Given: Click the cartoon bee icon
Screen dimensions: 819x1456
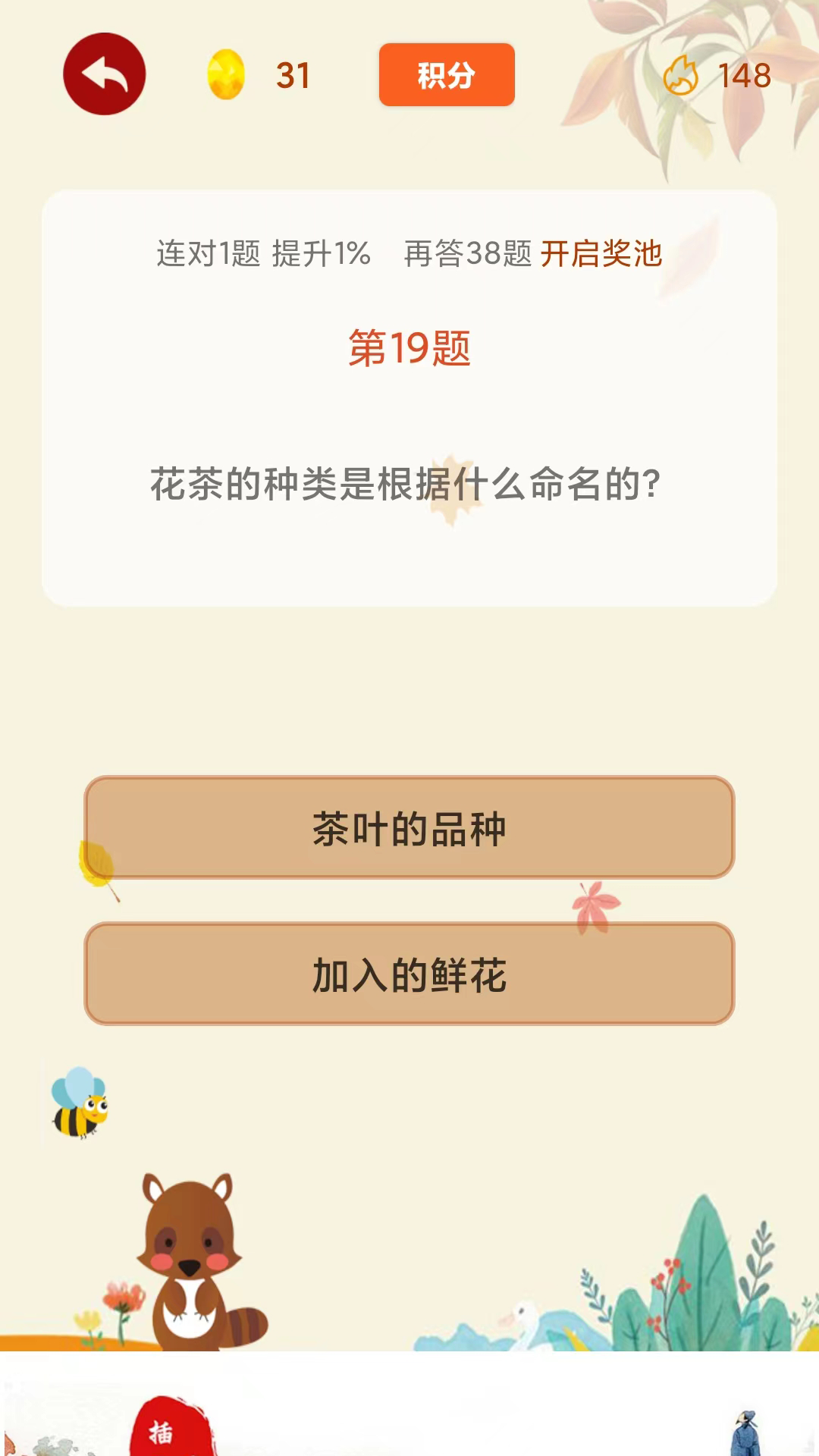Looking at the screenshot, I should tap(80, 1103).
